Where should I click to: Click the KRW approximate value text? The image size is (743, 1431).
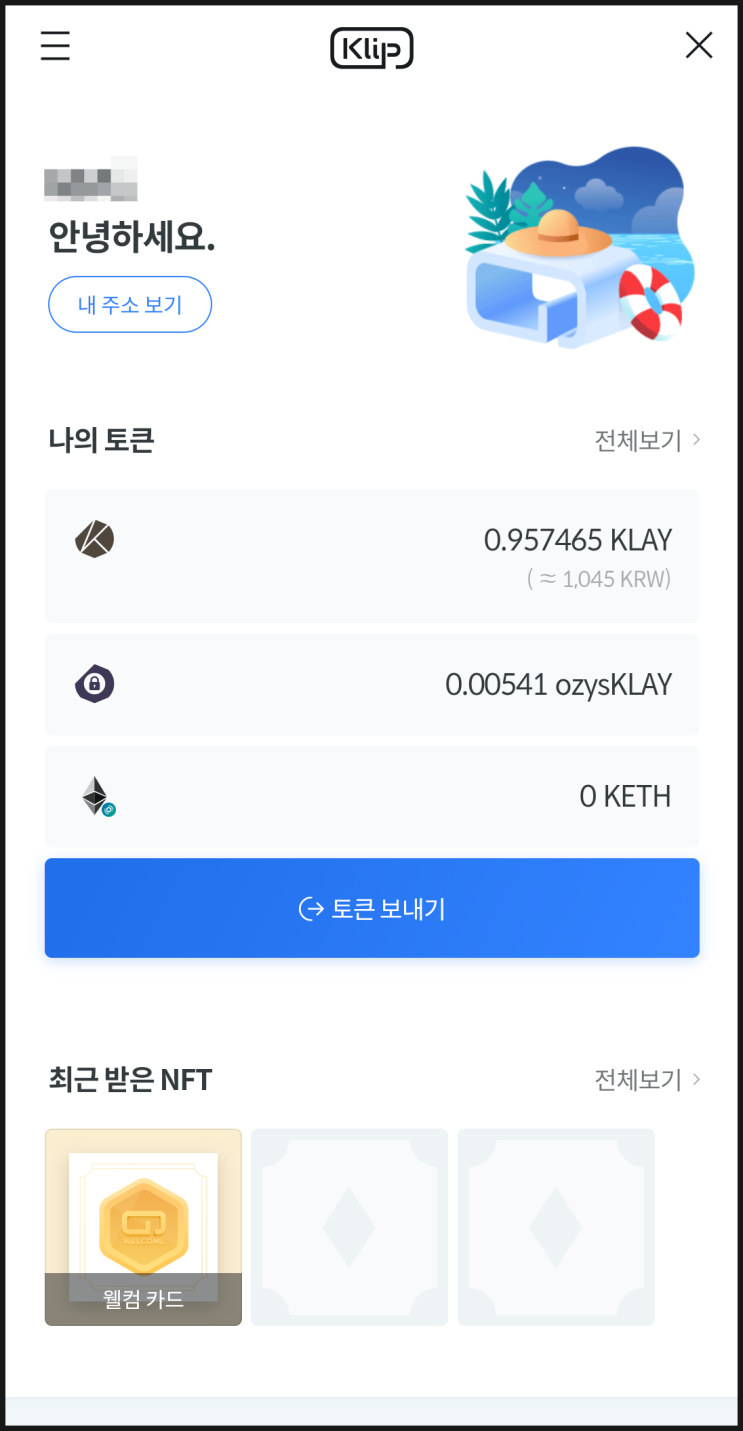[x=600, y=578]
